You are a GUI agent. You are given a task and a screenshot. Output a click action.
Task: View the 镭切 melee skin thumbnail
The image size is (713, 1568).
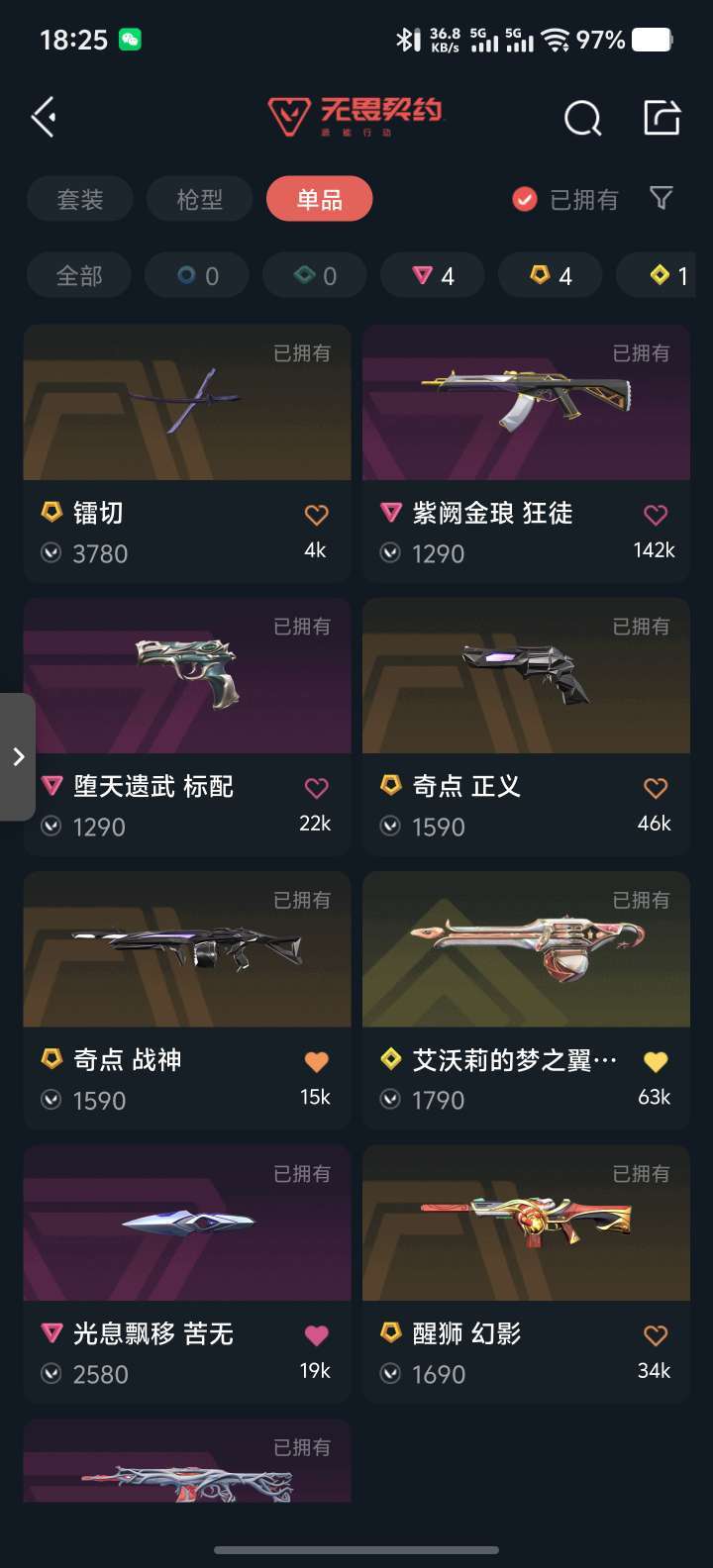point(186,403)
